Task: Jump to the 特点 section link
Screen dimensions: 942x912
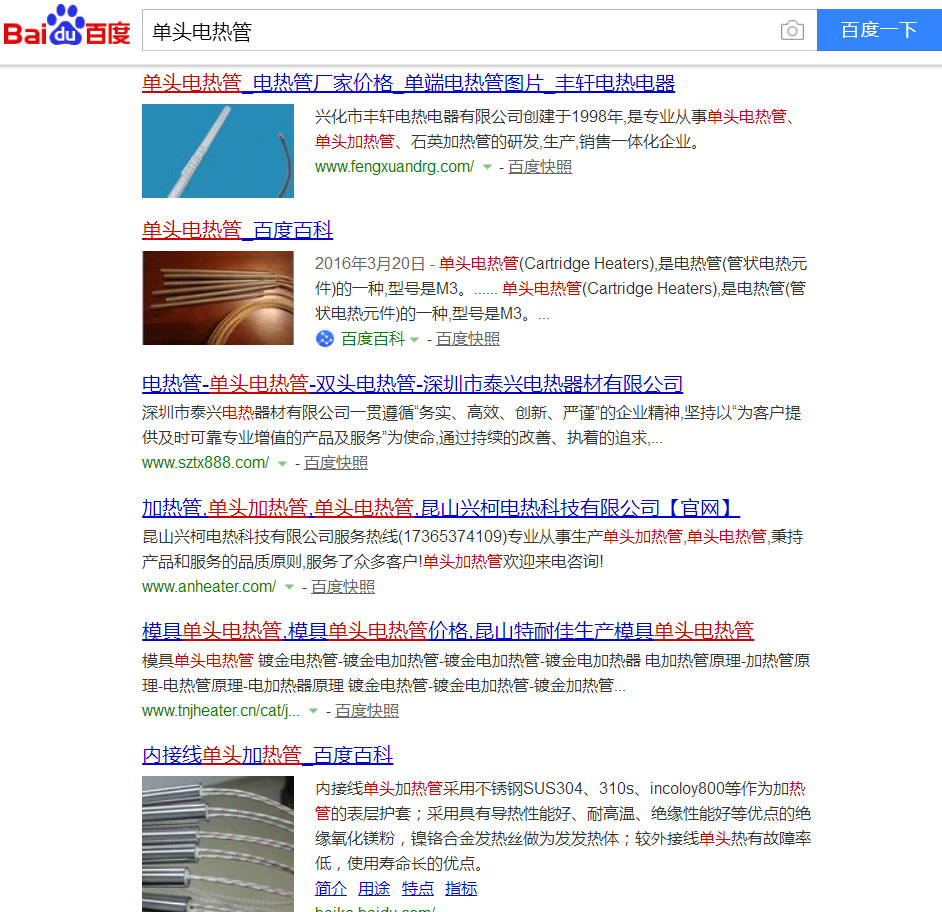Action: [x=418, y=888]
